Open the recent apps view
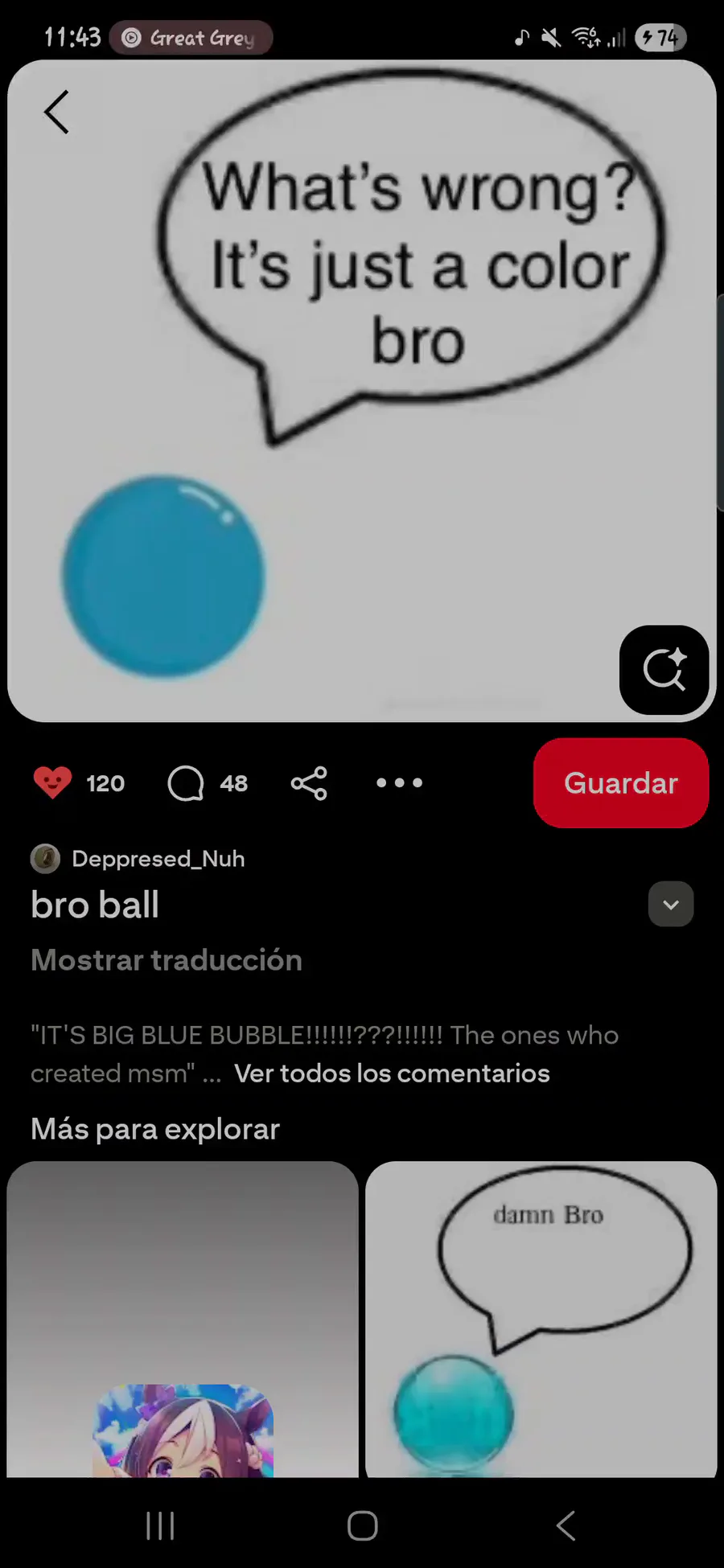 pos(160,1525)
